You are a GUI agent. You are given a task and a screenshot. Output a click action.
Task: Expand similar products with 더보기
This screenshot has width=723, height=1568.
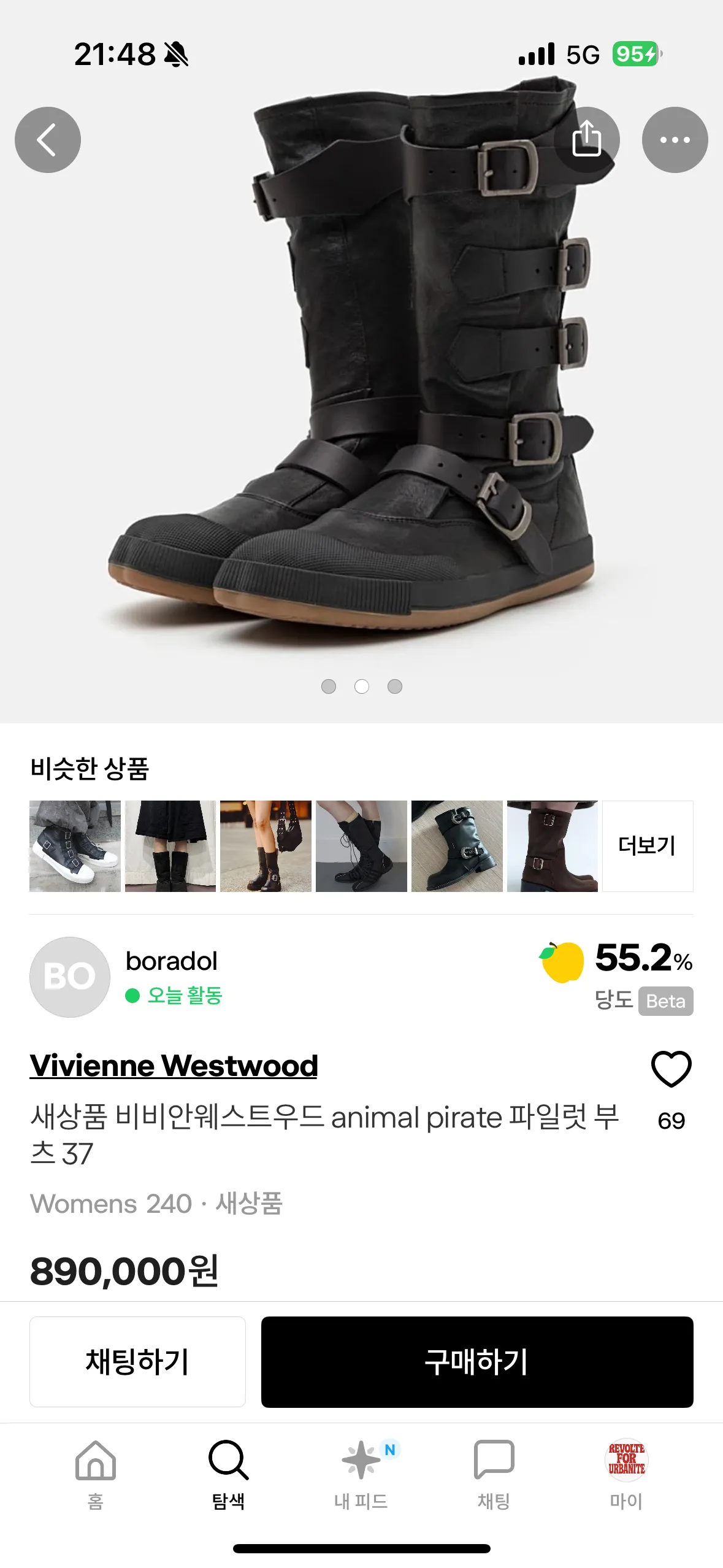coord(647,844)
